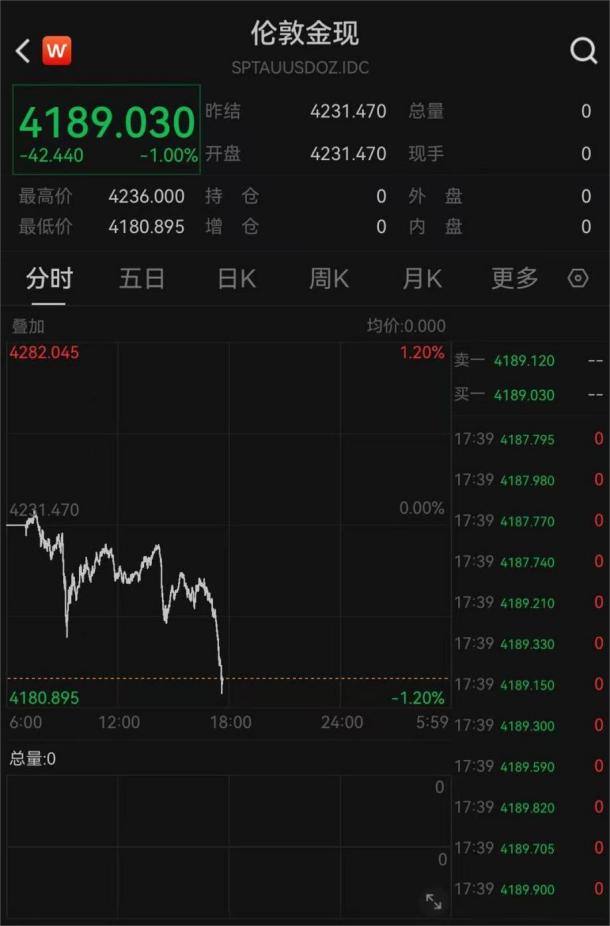This screenshot has height=926, width=610.
Task: Select the 周K chart tab
Action: coord(329,278)
